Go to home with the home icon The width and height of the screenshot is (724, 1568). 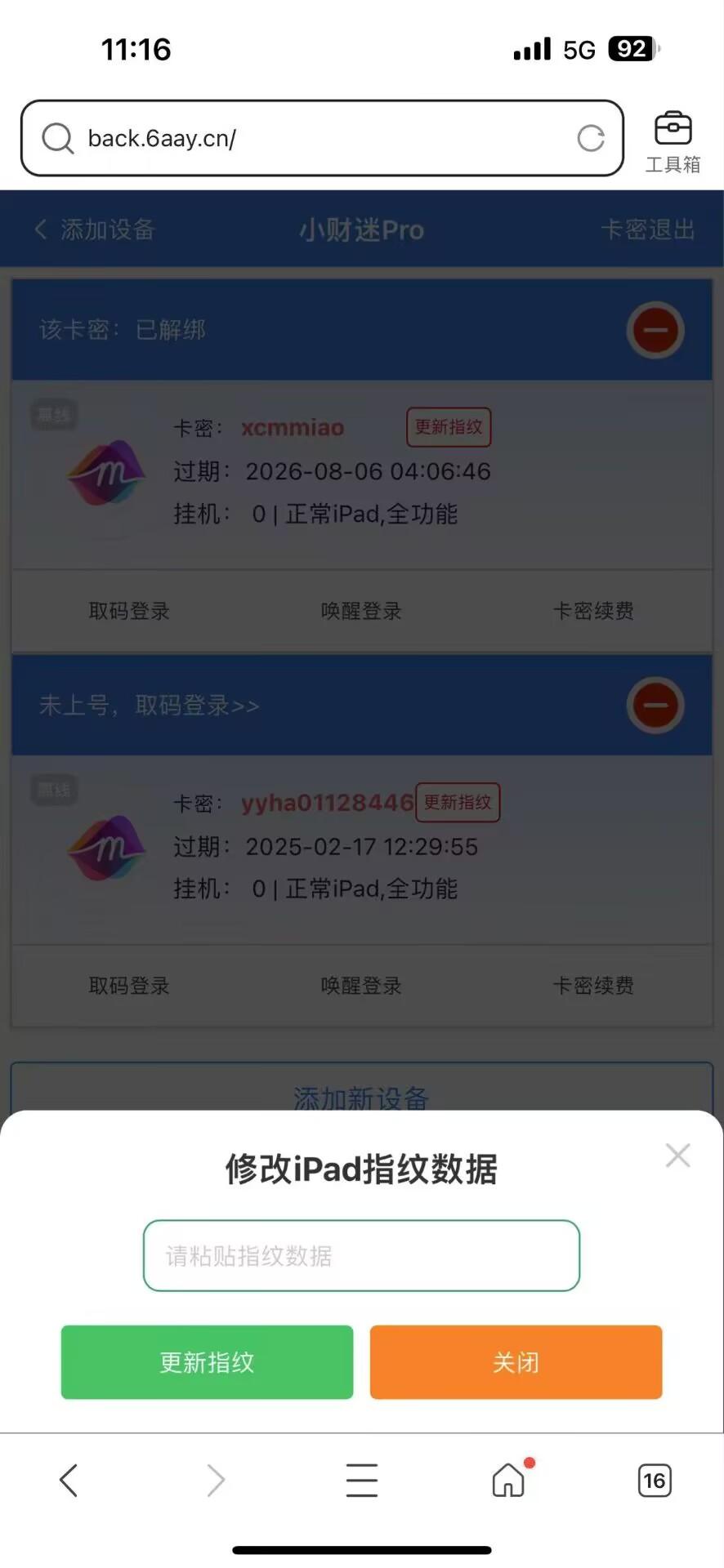[x=507, y=1480]
